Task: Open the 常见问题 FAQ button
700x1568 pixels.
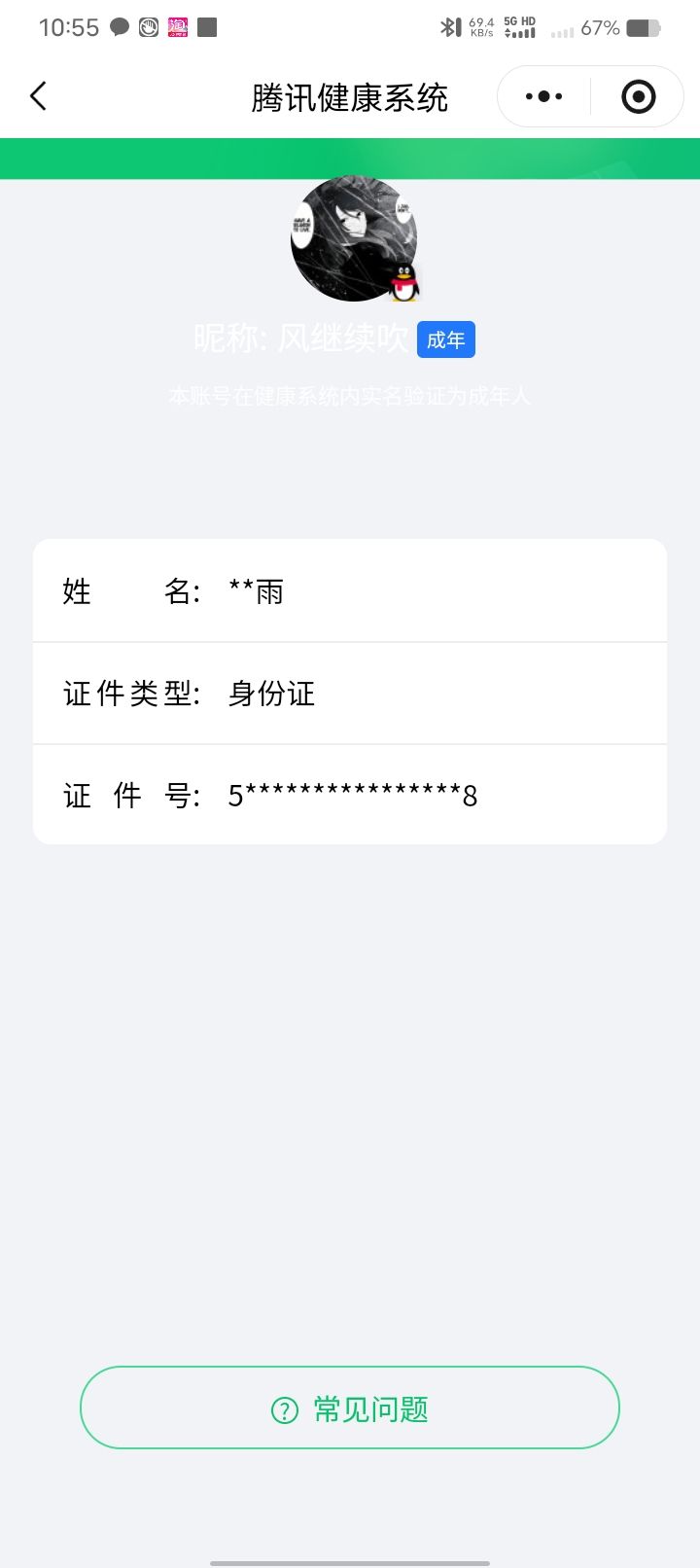Action: coord(348,1408)
